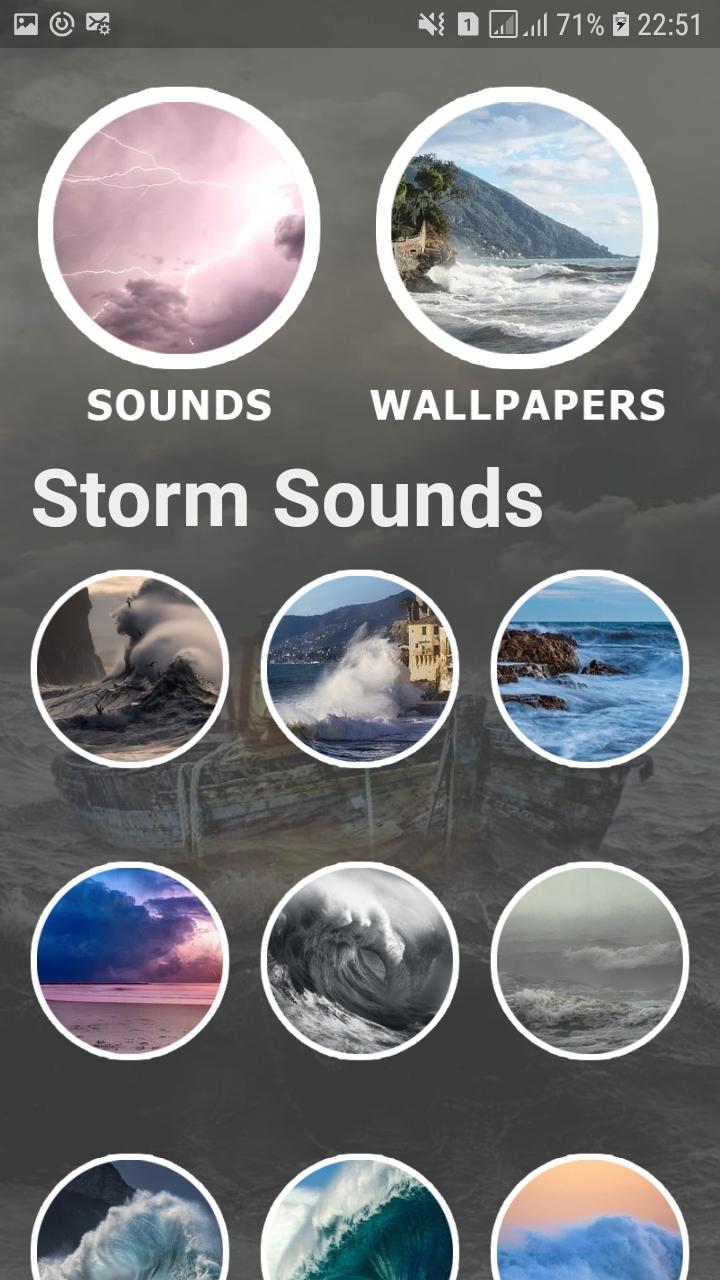Choose the sound with red rocks in surf
This screenshot has width=720, height=1280.
tap(590, 669)
